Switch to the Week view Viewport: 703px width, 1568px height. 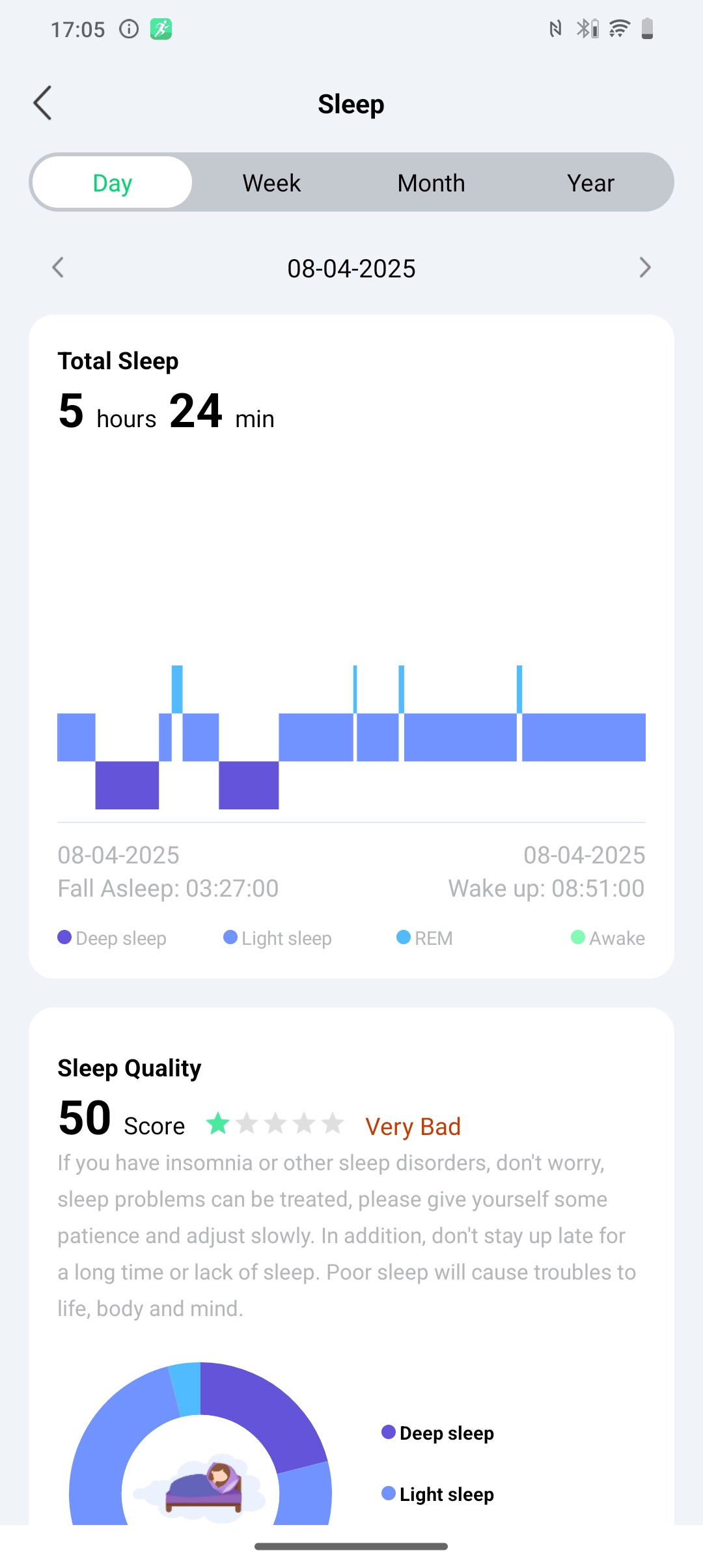click(271, 182)
